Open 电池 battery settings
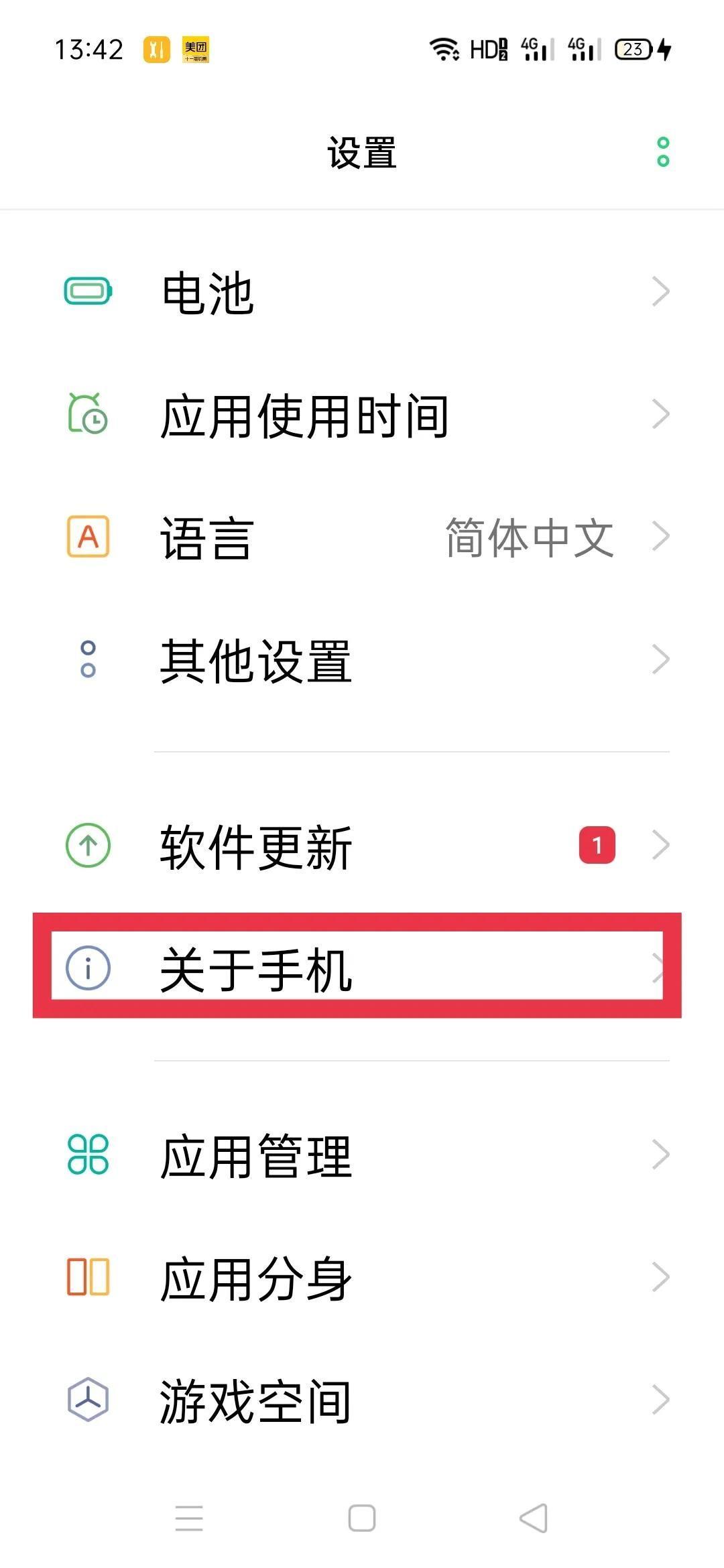 click(362, 292)
